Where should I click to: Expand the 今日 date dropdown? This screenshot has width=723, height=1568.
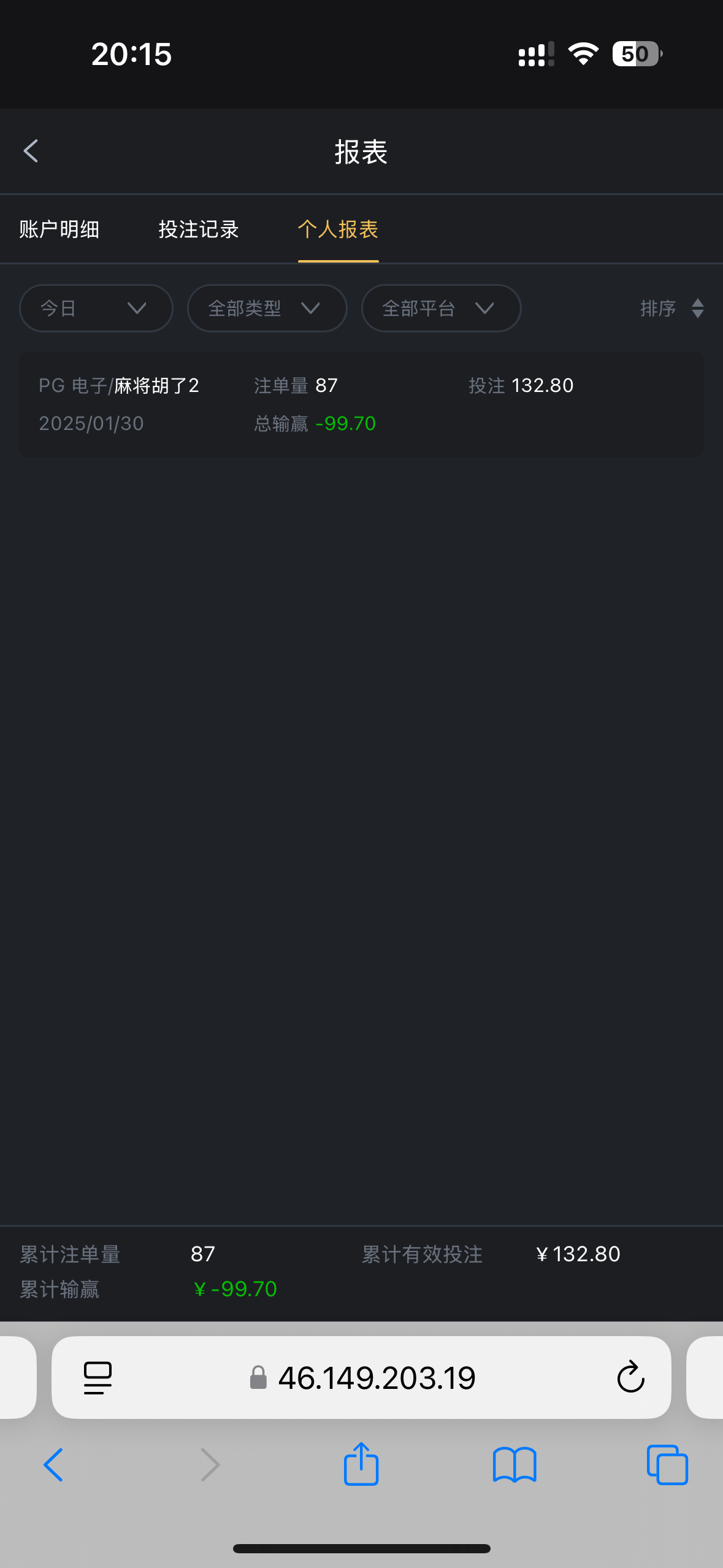[96, 308]
